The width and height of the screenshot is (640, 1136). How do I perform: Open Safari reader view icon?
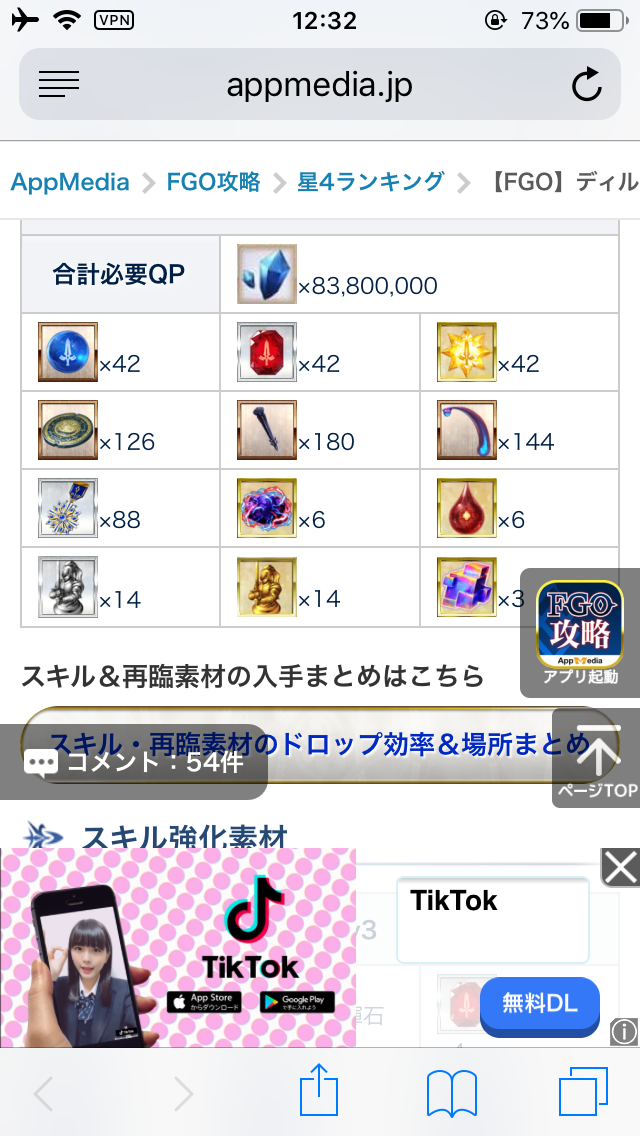point(58,85)
